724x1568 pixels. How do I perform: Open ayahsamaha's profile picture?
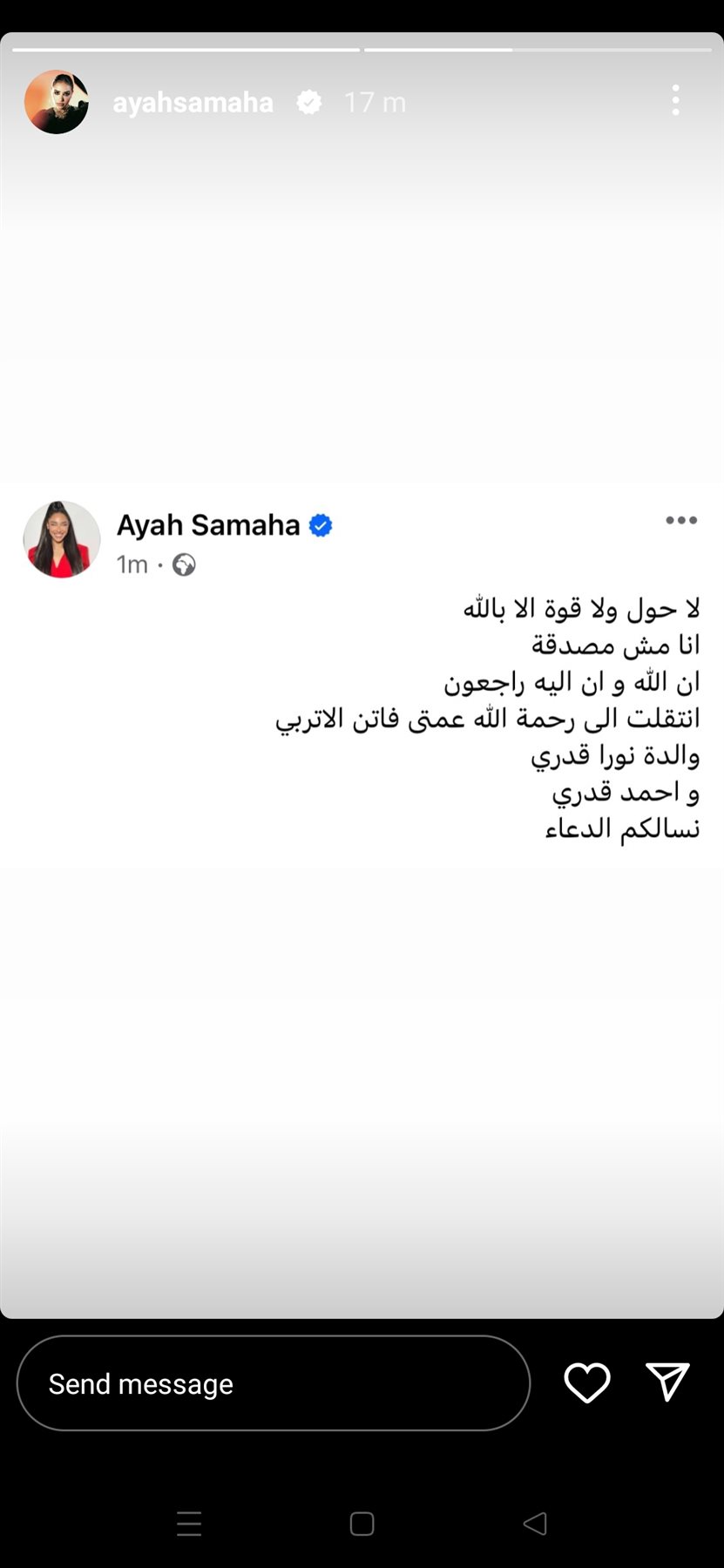point(57,102)
